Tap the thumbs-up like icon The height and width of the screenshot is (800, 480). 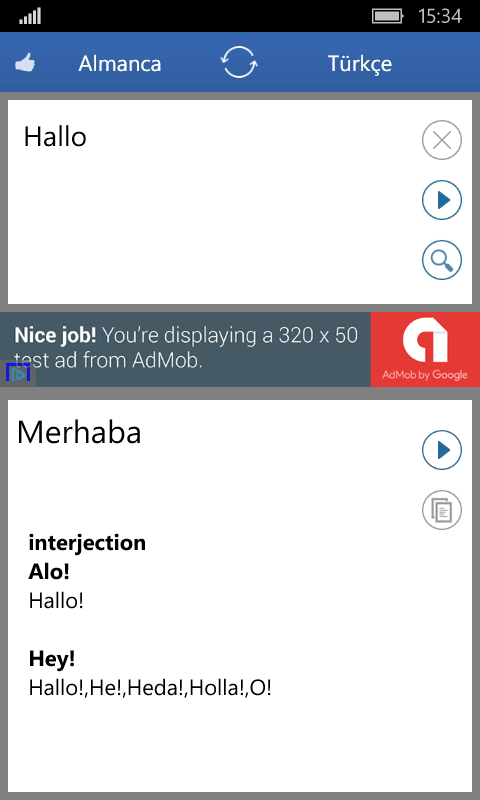pos(24,64)
